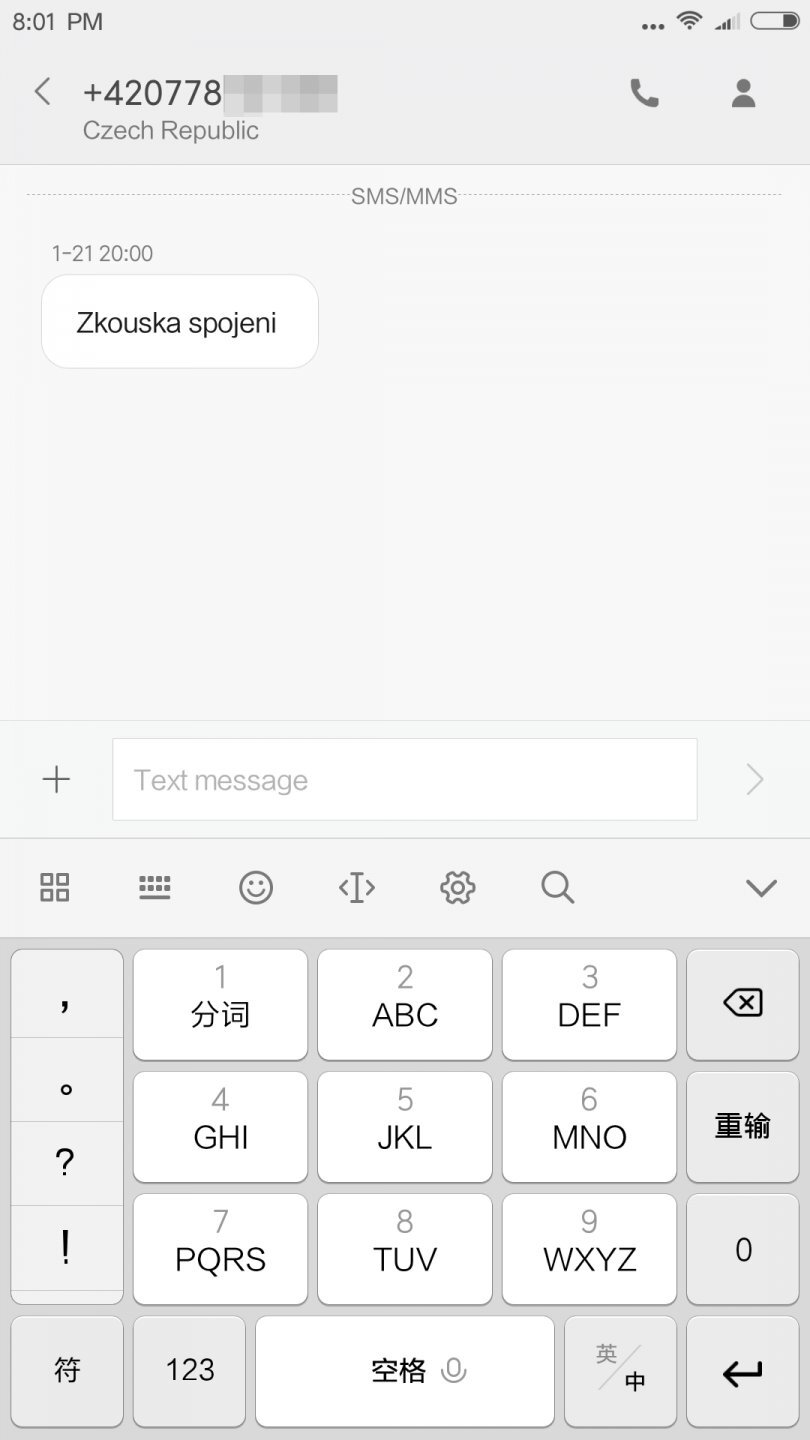Tap the 重输 re-enter key
The height and width of the screenshot is (1440, 810).
point(742,1126)
